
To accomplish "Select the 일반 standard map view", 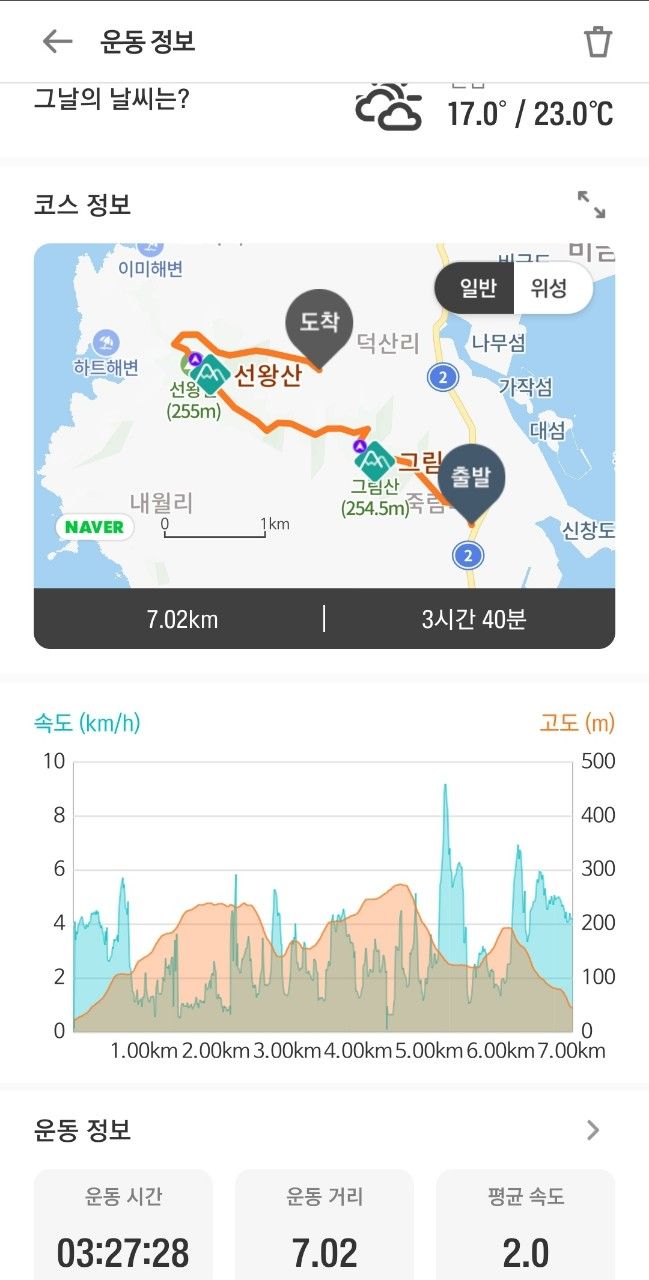I will 477,289.
